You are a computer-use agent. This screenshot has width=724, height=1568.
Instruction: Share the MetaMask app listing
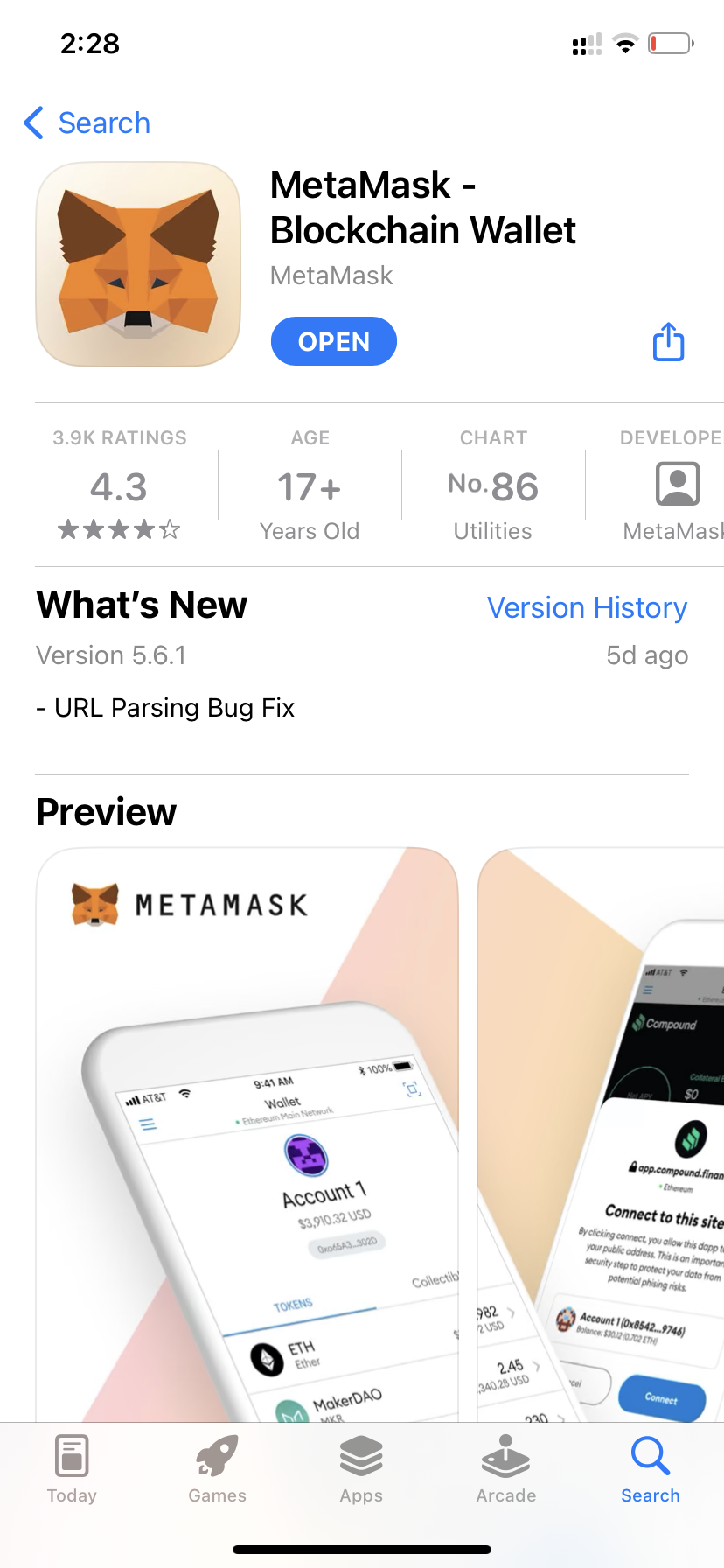pyautogui.click(x=669, y=341)
